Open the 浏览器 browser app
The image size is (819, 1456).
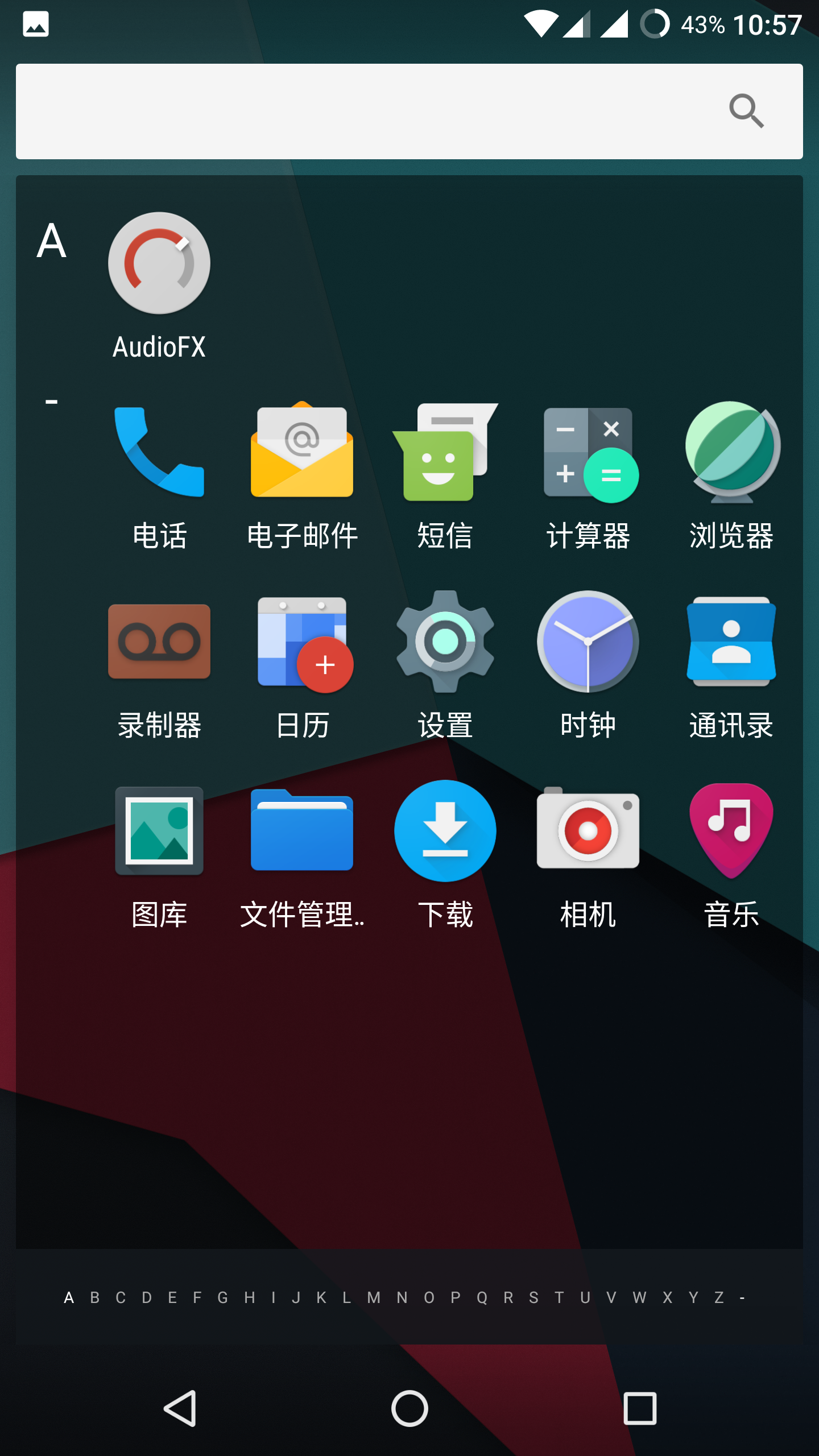tap(731, 452)
